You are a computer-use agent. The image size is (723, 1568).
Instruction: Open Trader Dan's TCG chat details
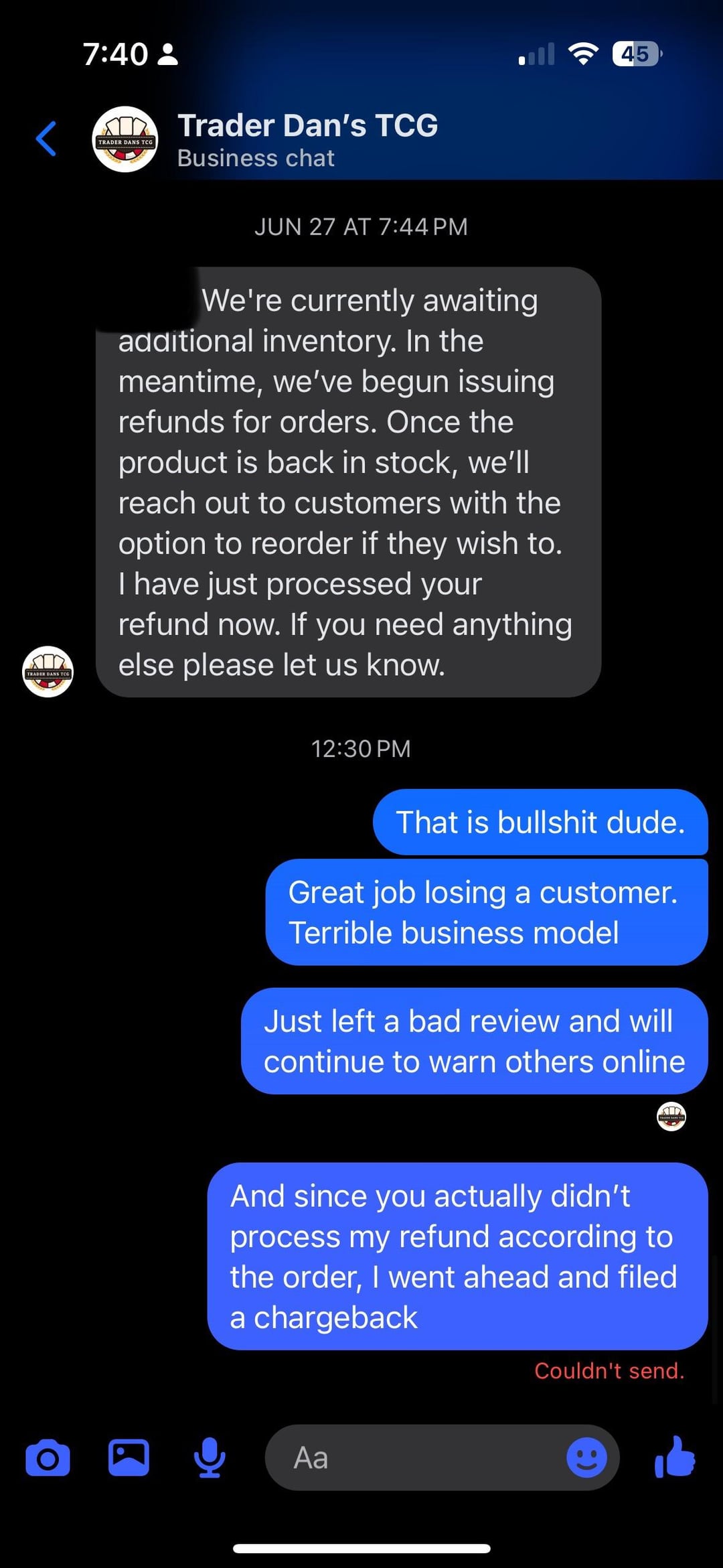click(307, 139)
